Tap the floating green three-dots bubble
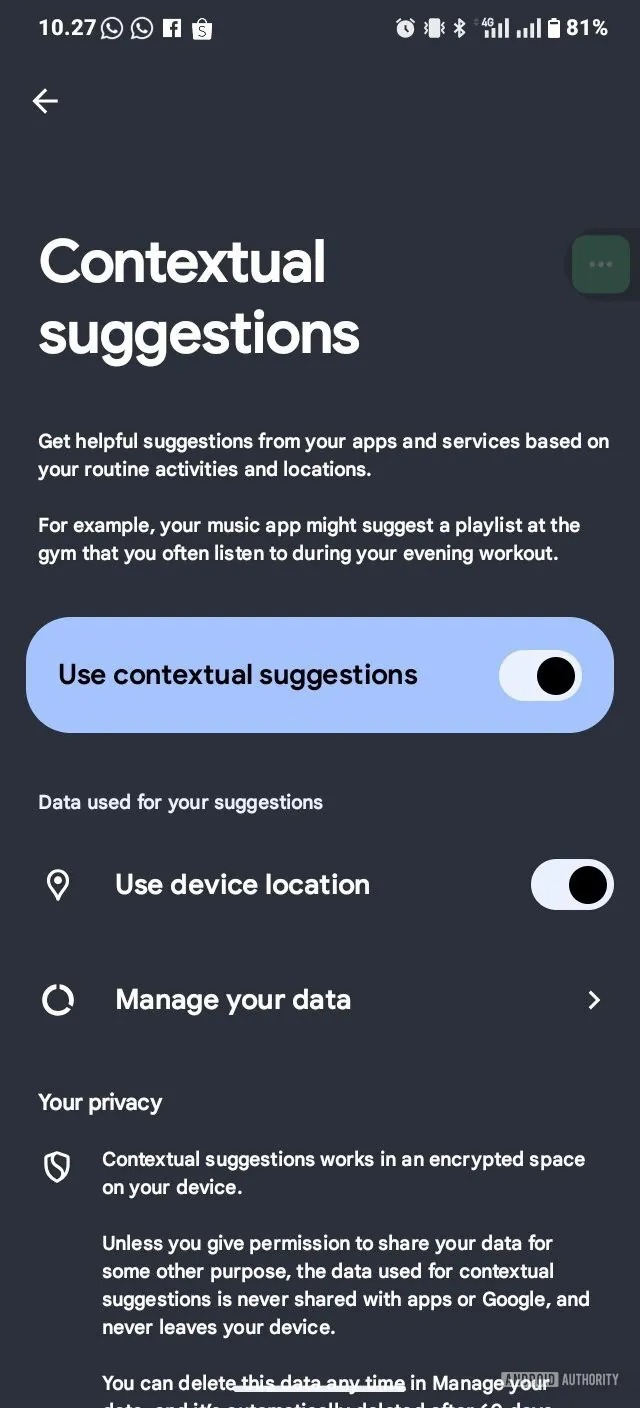 (x=601, y=264)
